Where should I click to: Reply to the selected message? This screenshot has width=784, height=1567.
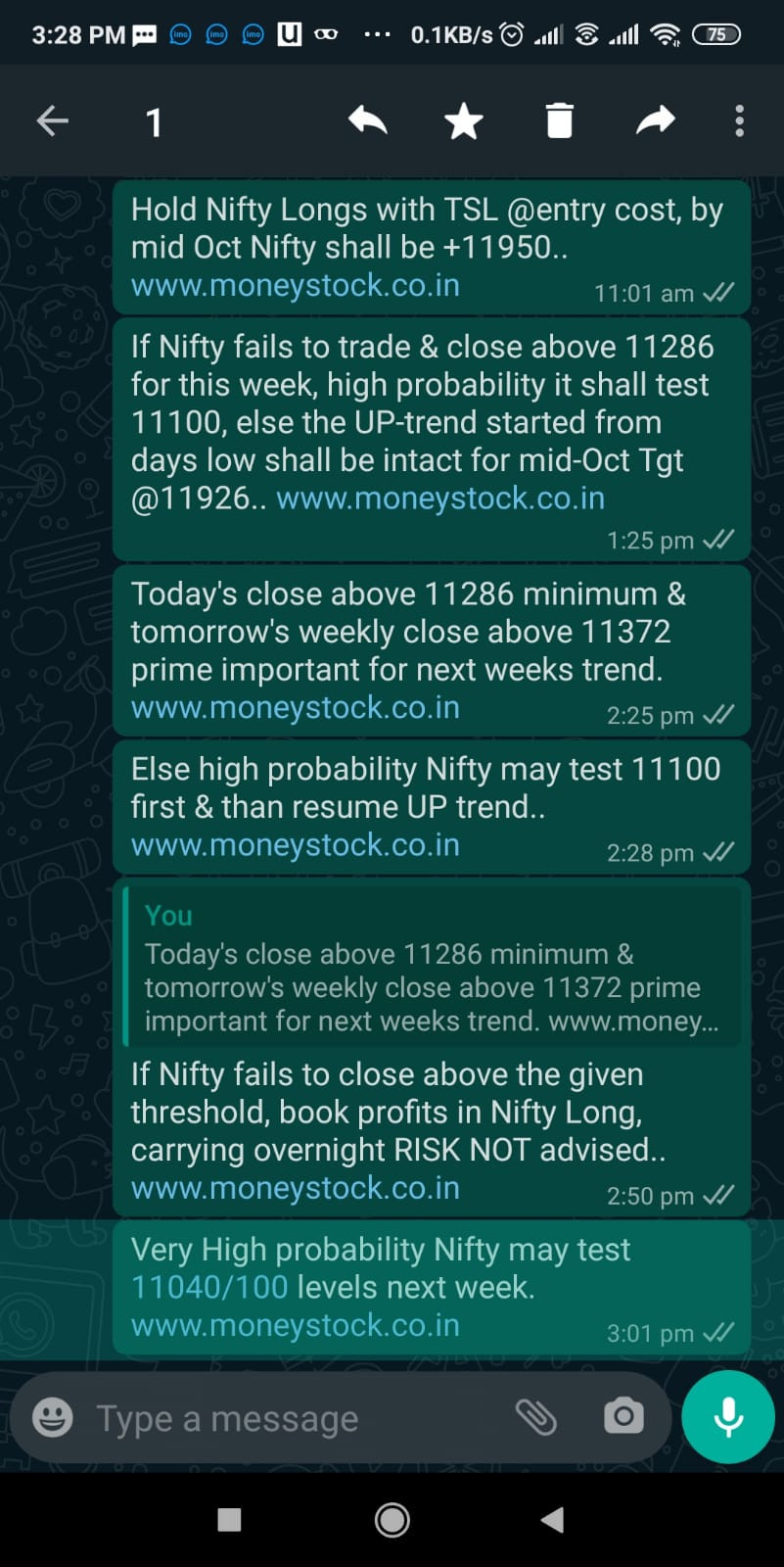[x=368, y=120]
